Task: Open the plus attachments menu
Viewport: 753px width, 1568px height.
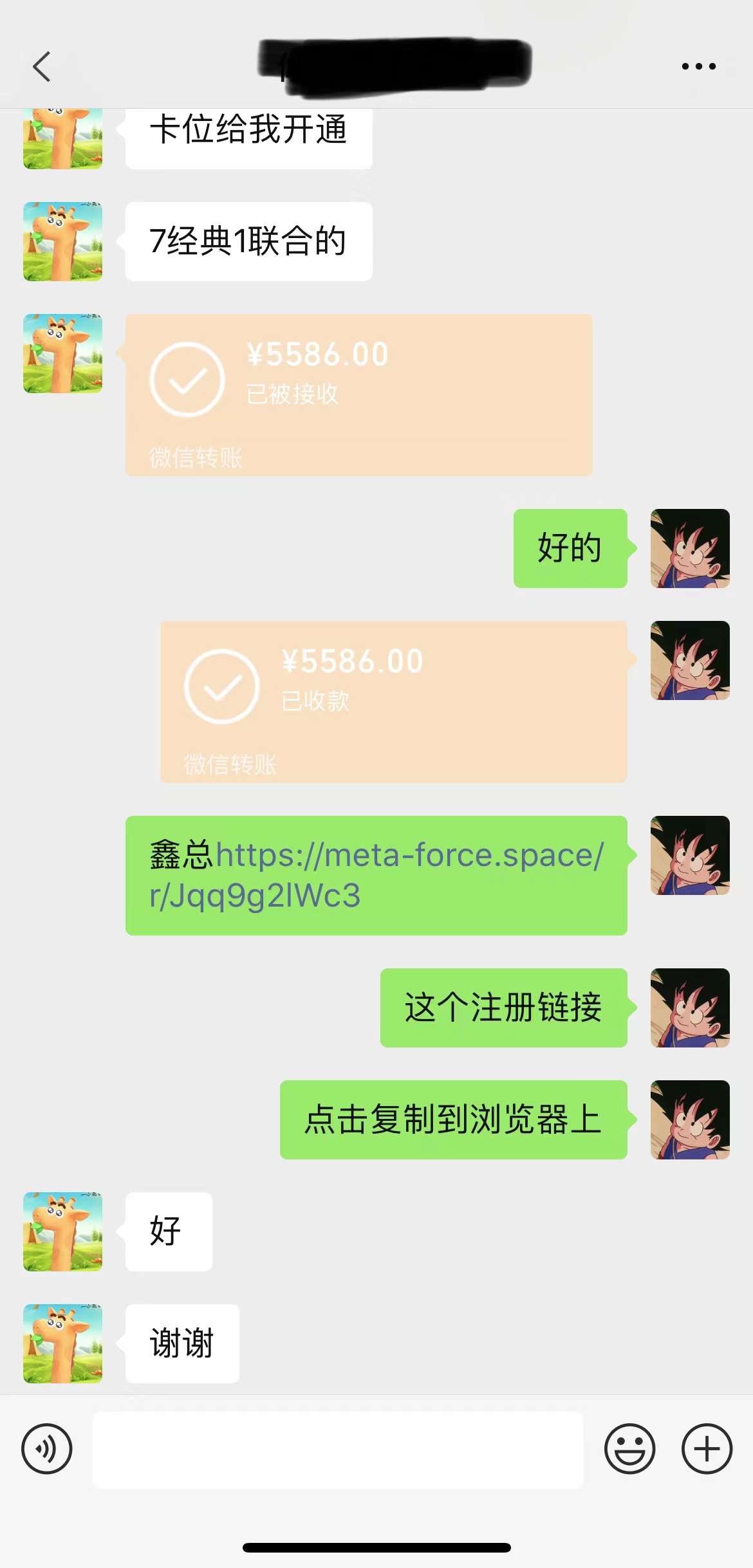Action: 707,1449
